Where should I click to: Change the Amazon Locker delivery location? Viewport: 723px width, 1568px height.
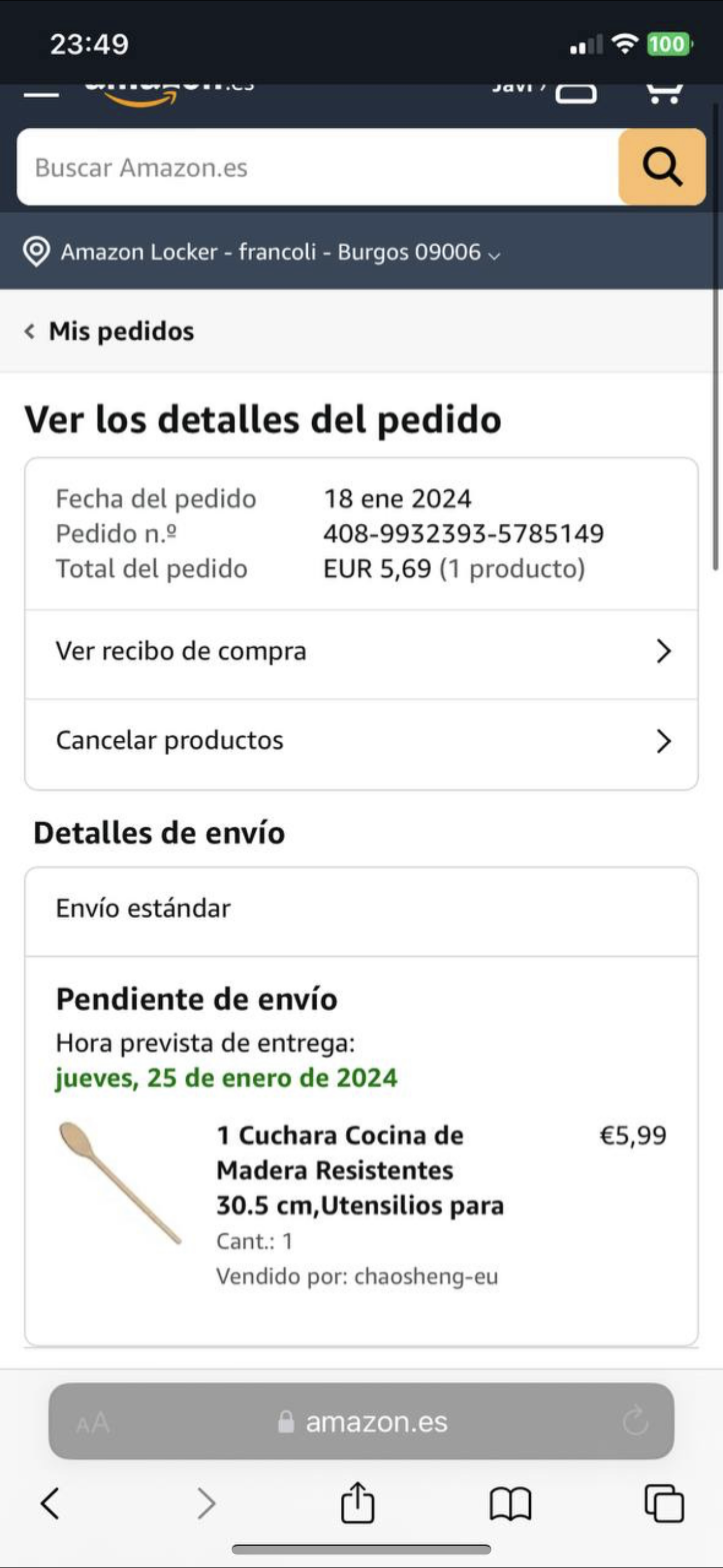click(x=262, y=252)
